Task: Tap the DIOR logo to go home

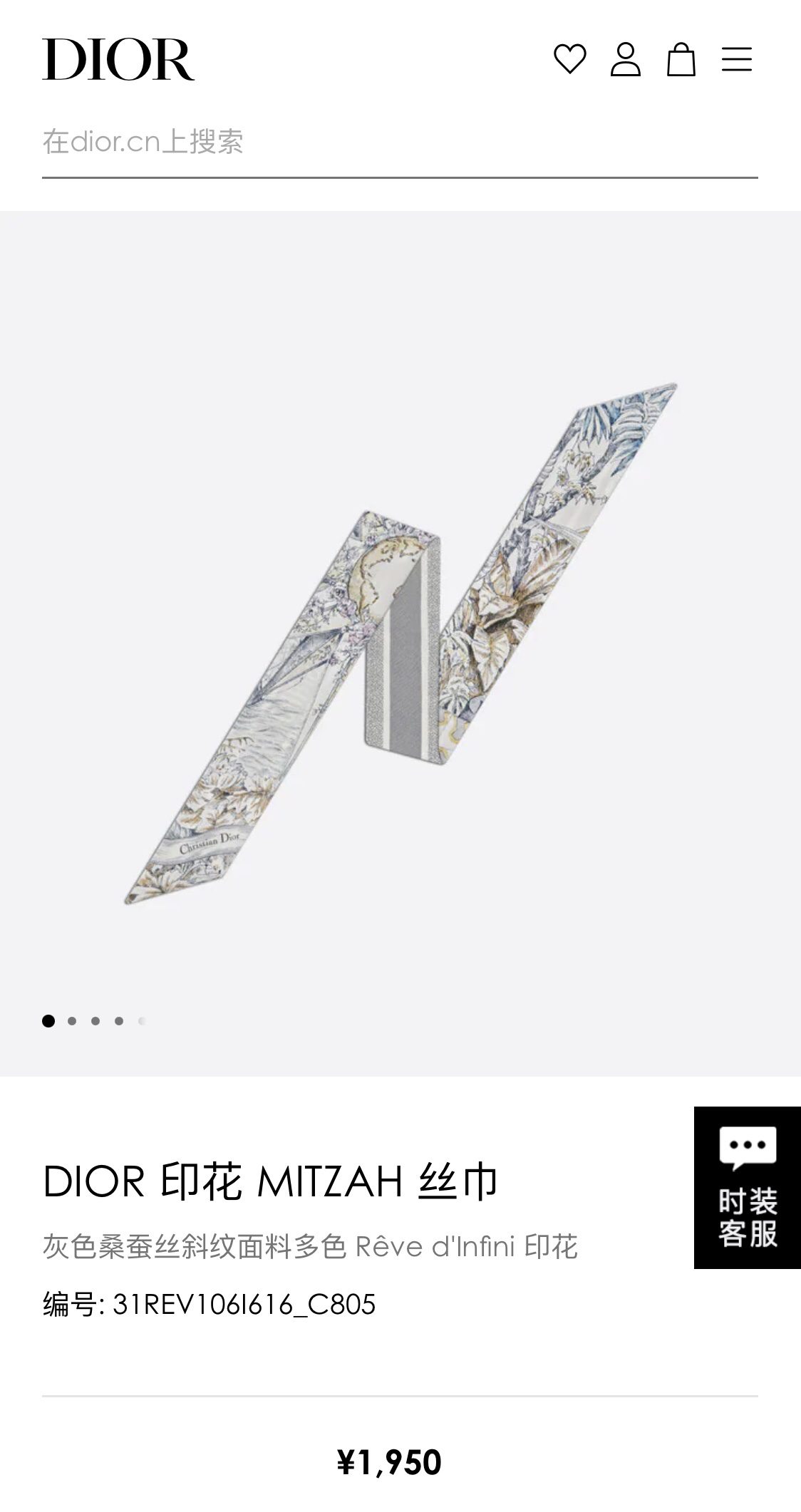Action: (x=118, y=60)
